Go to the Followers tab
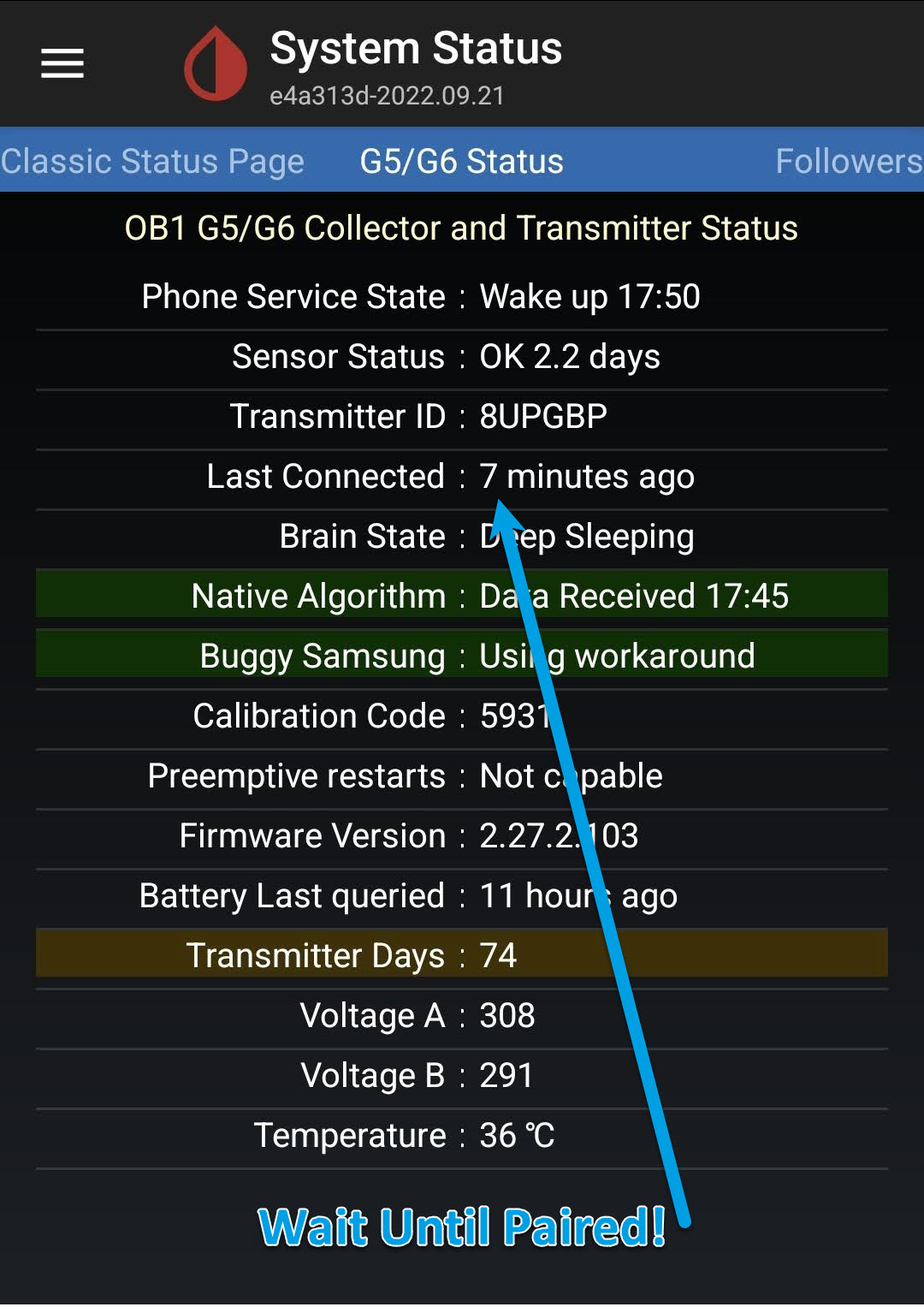This screenshot has width=924, height=1307. coord(847,161)
